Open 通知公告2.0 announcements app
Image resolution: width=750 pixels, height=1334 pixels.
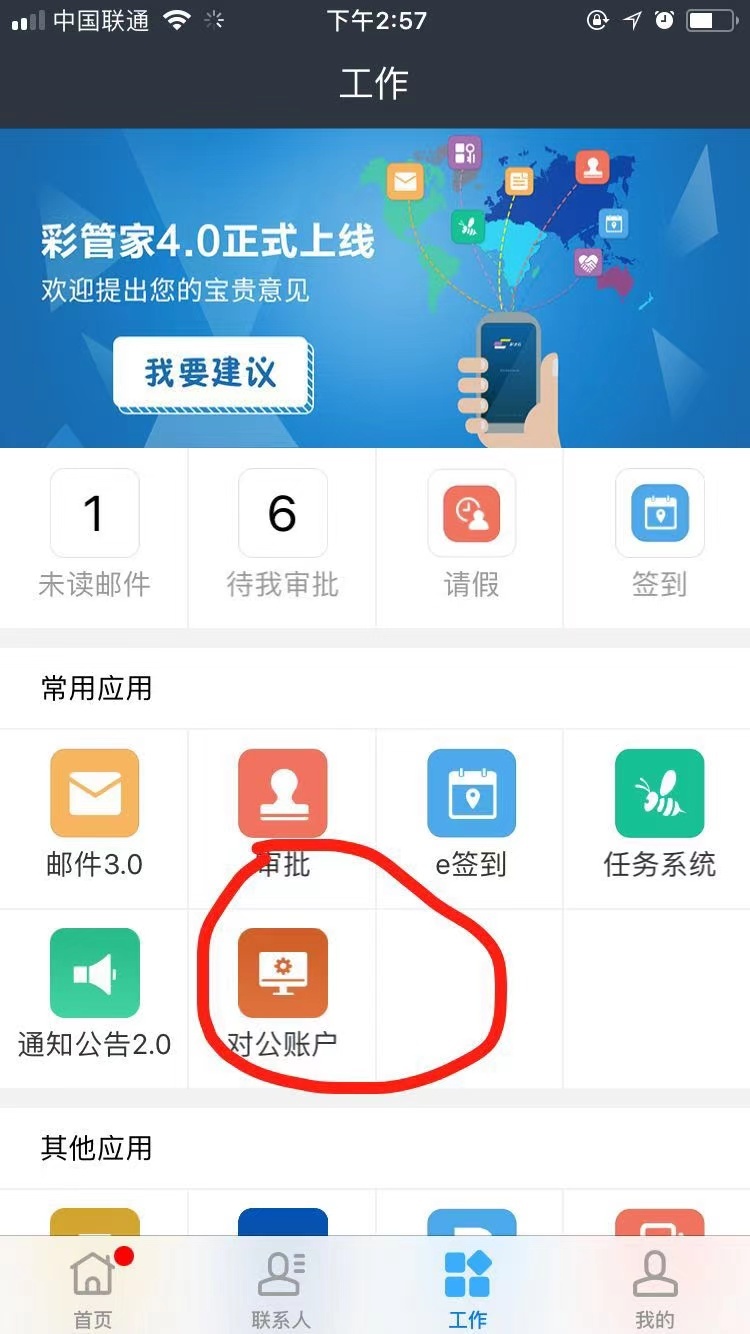click(94, 998)
